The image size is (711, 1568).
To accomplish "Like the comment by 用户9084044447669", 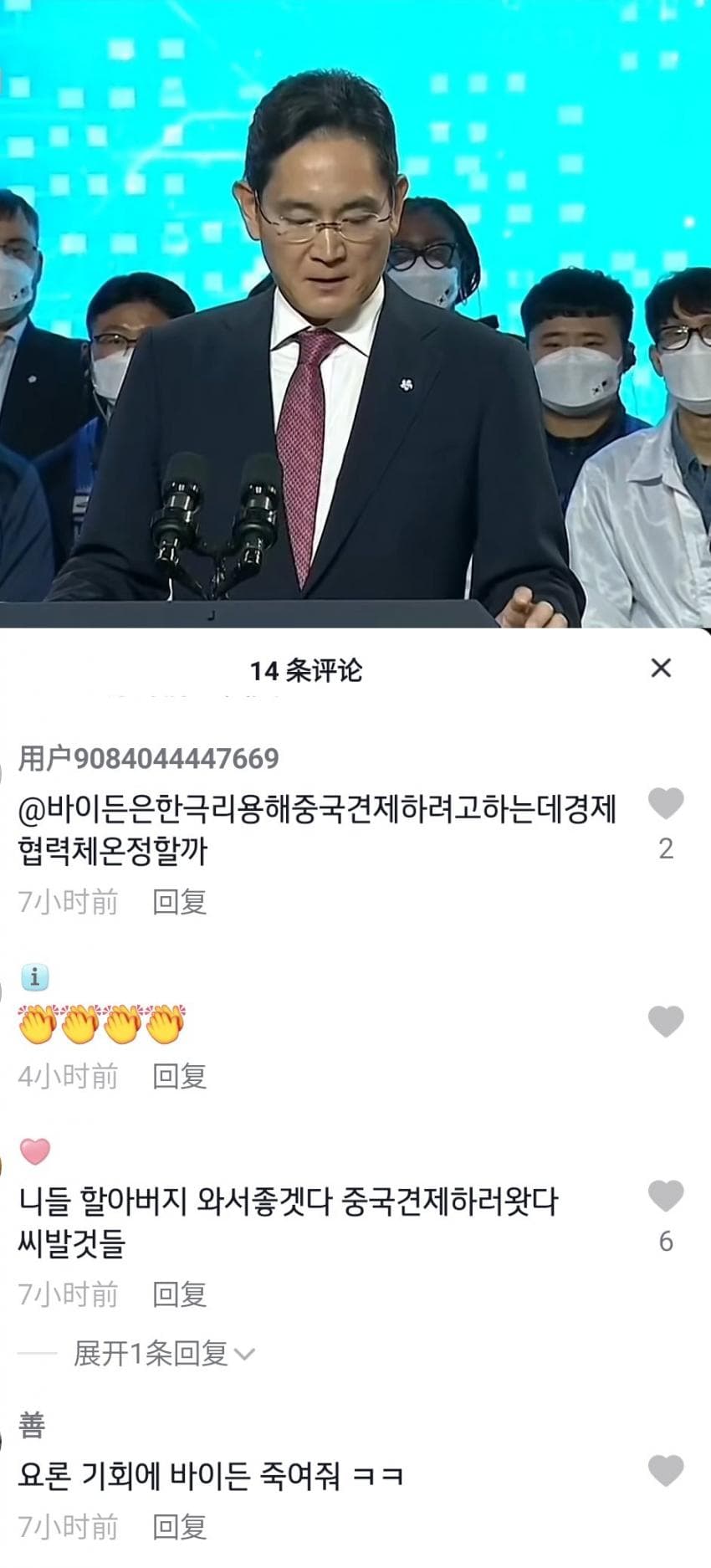I will pyautogui.click(x=666, y=804).
